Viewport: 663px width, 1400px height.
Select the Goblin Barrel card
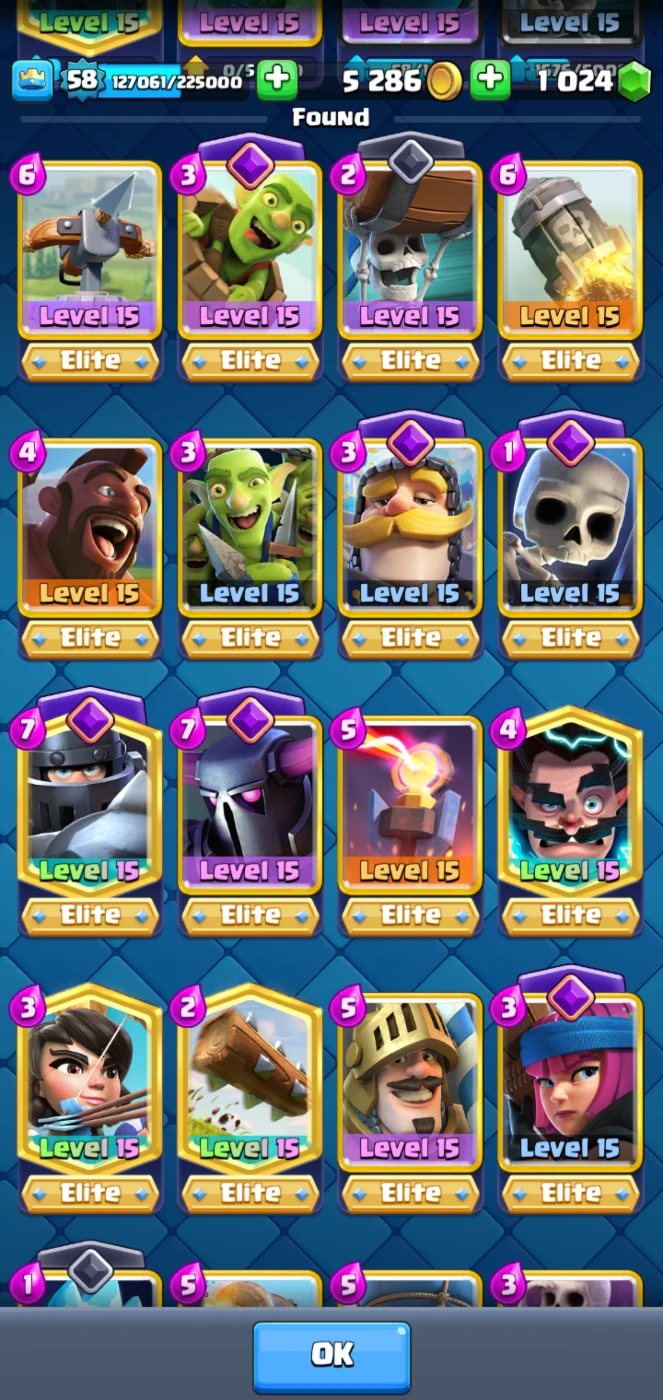[250, 250]
